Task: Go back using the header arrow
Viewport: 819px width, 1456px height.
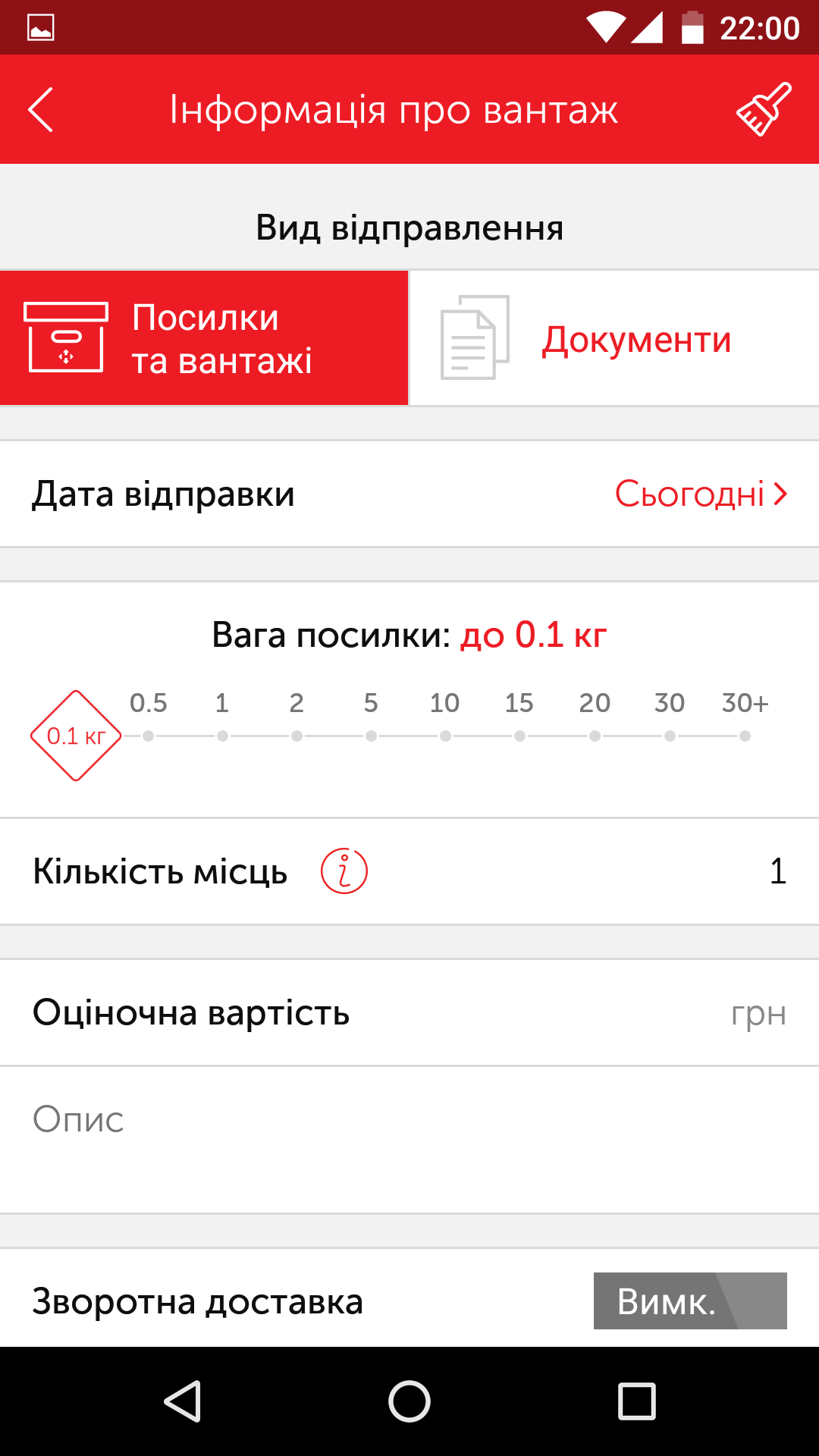Action: [x=41, y=110]
